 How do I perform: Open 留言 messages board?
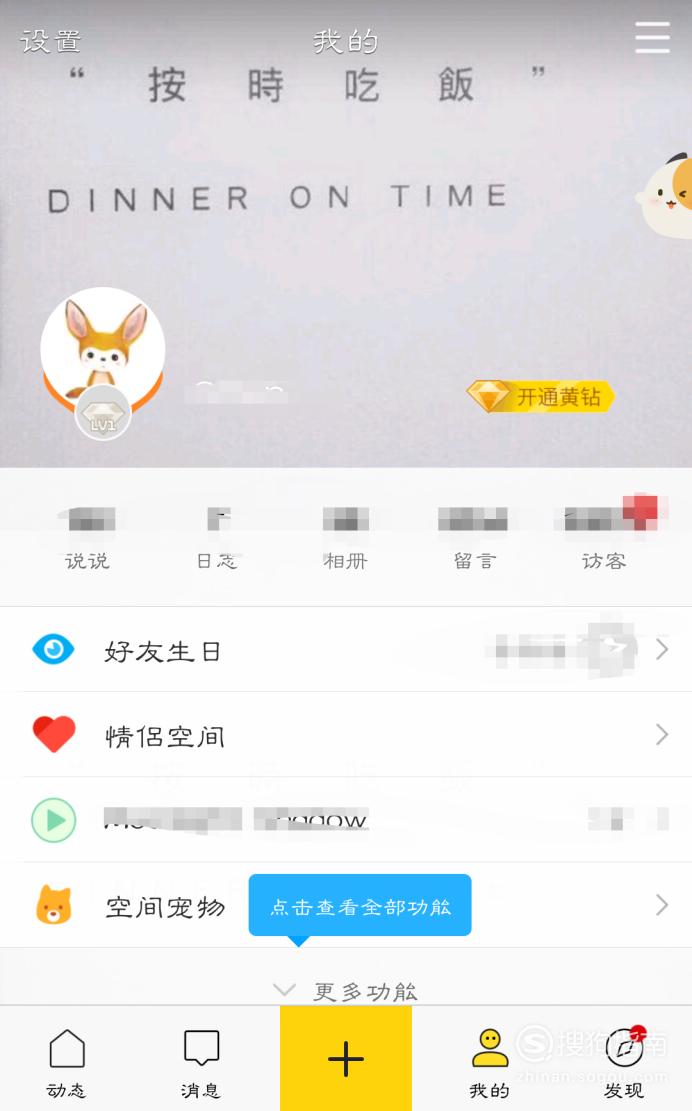coord(475,538)
